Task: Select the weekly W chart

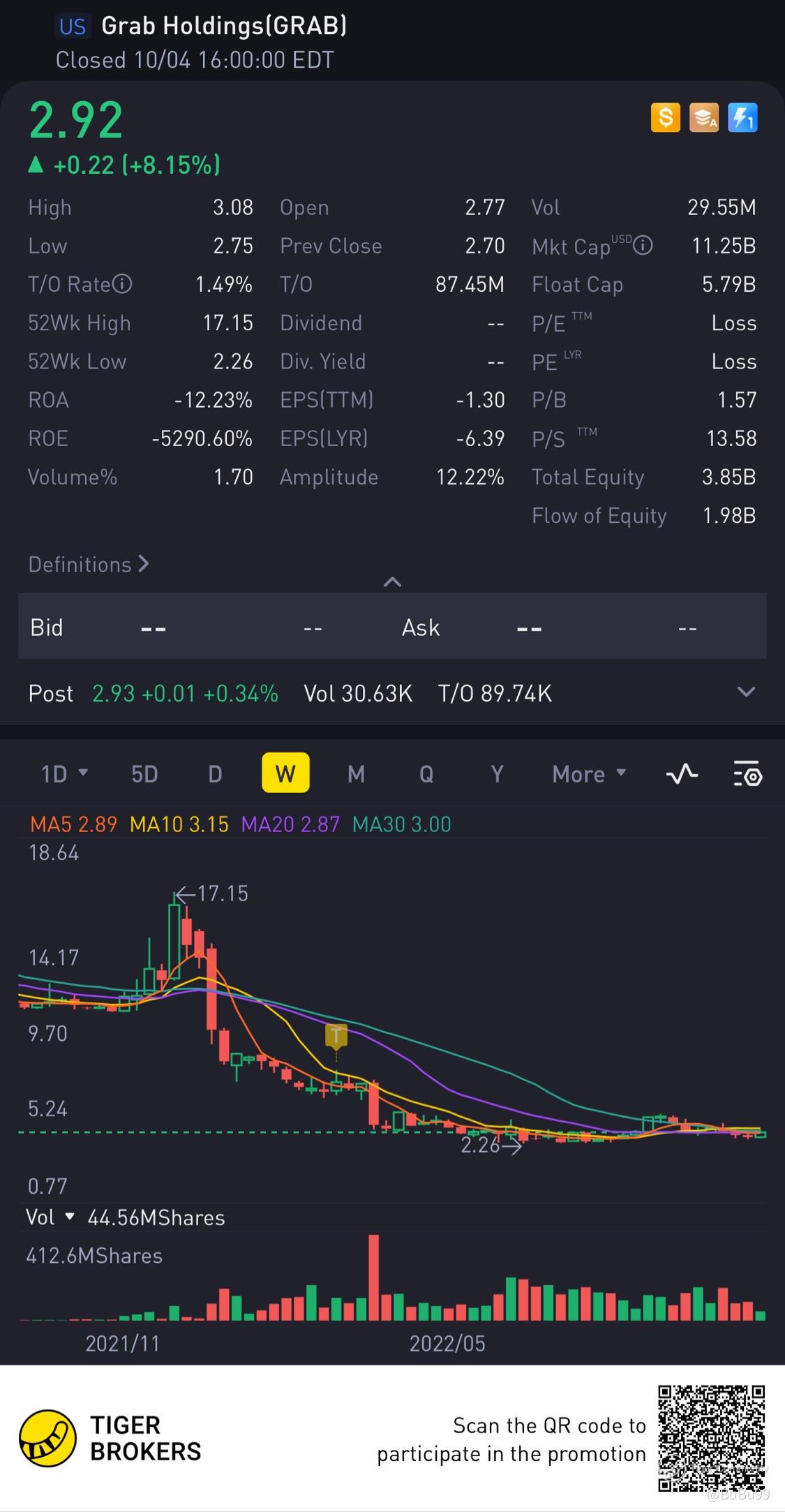Action: tap(285, 773)
